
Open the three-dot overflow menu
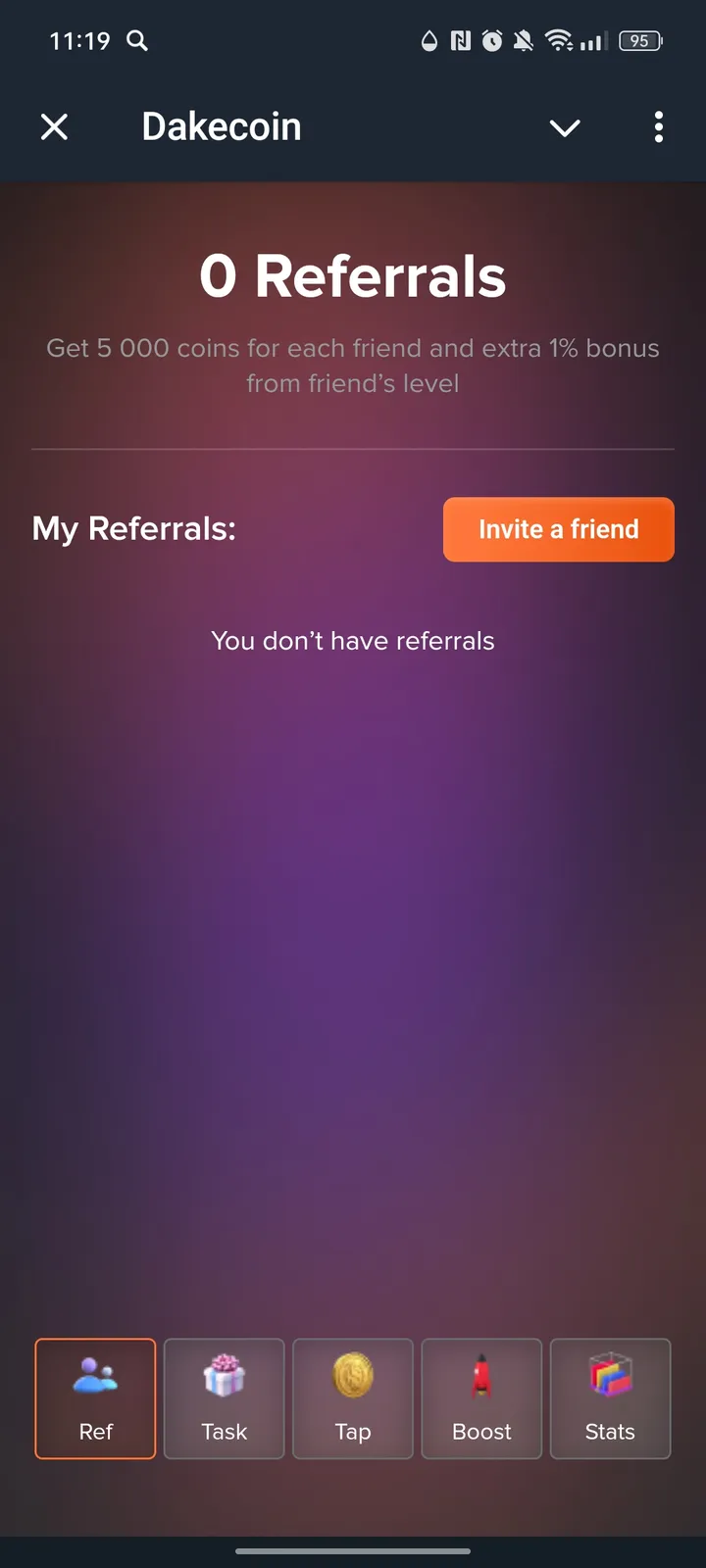click(x=658, y=126)
